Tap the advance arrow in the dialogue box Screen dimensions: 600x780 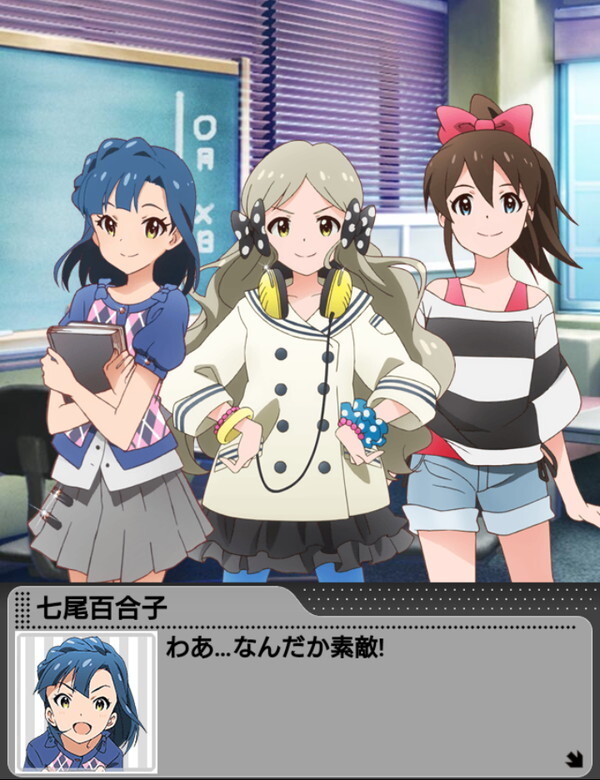point(574,758)
